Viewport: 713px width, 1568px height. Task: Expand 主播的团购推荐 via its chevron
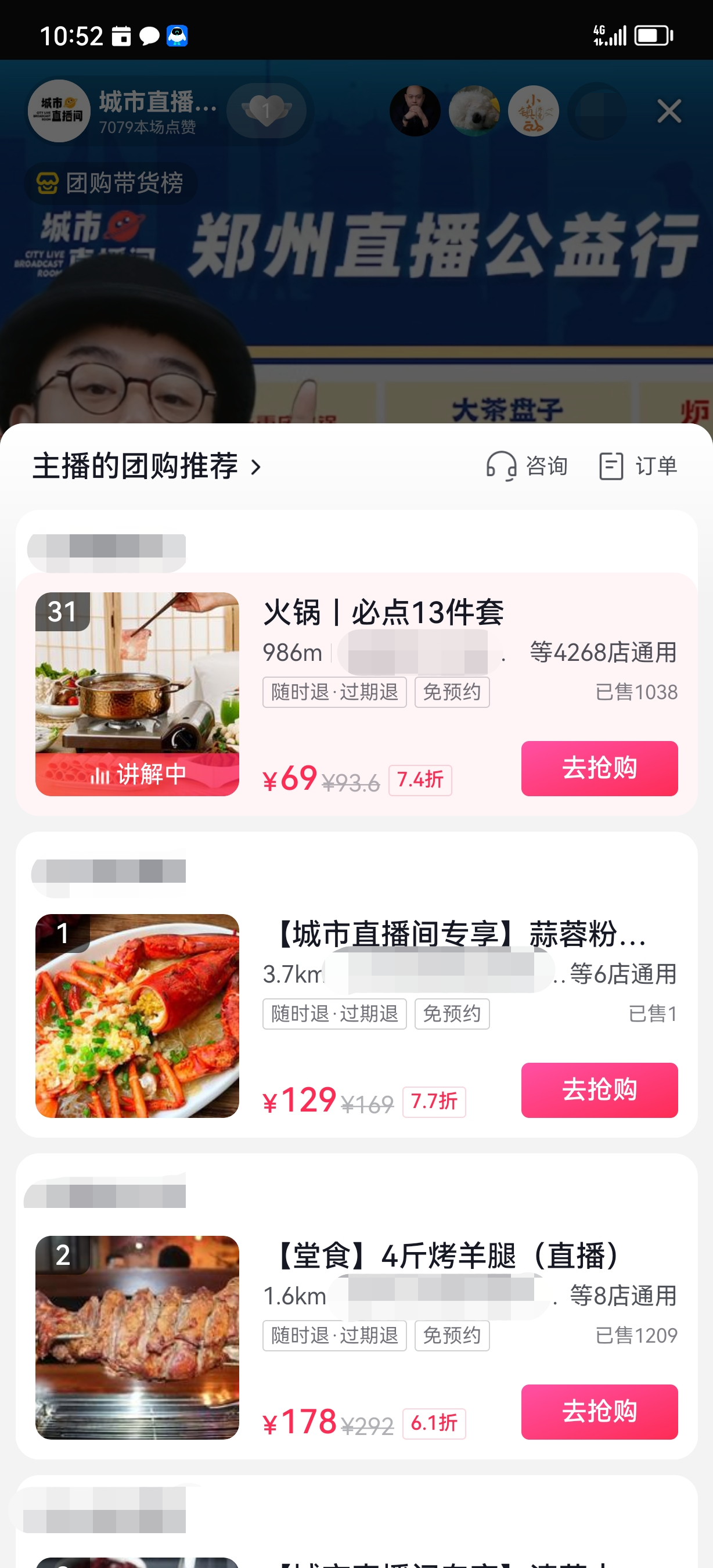pos(258,467)
